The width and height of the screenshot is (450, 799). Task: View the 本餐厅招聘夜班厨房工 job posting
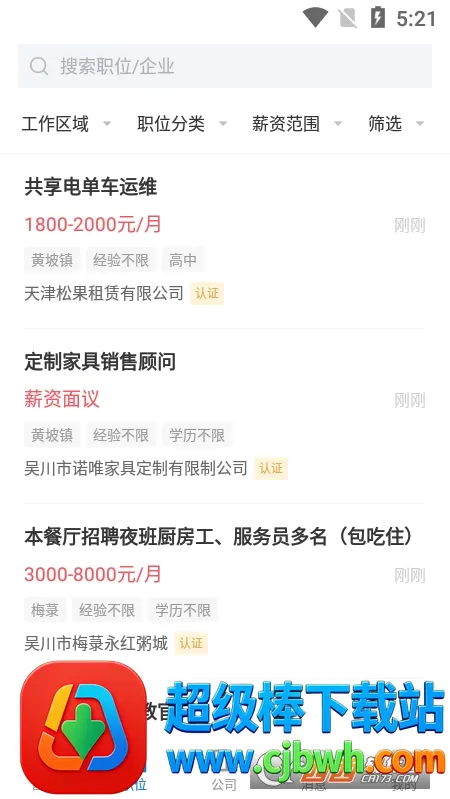225,591
